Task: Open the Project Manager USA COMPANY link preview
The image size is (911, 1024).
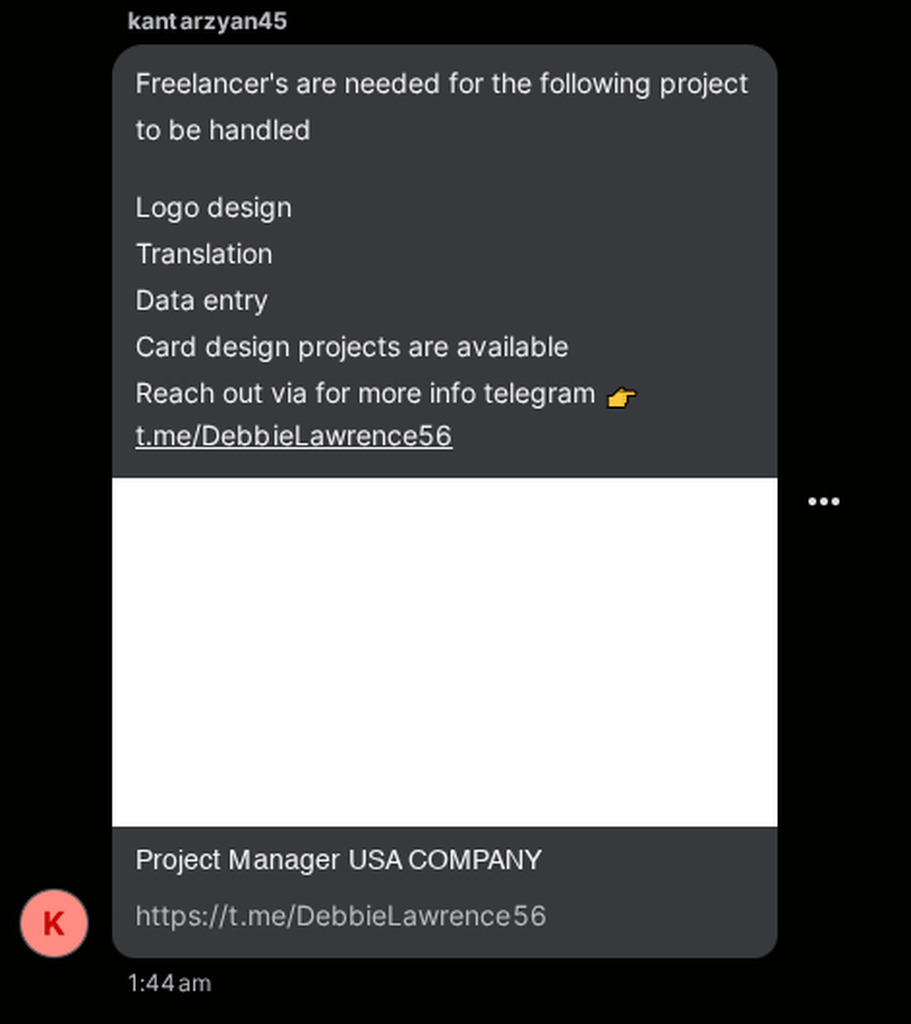Action: (338, 860)
